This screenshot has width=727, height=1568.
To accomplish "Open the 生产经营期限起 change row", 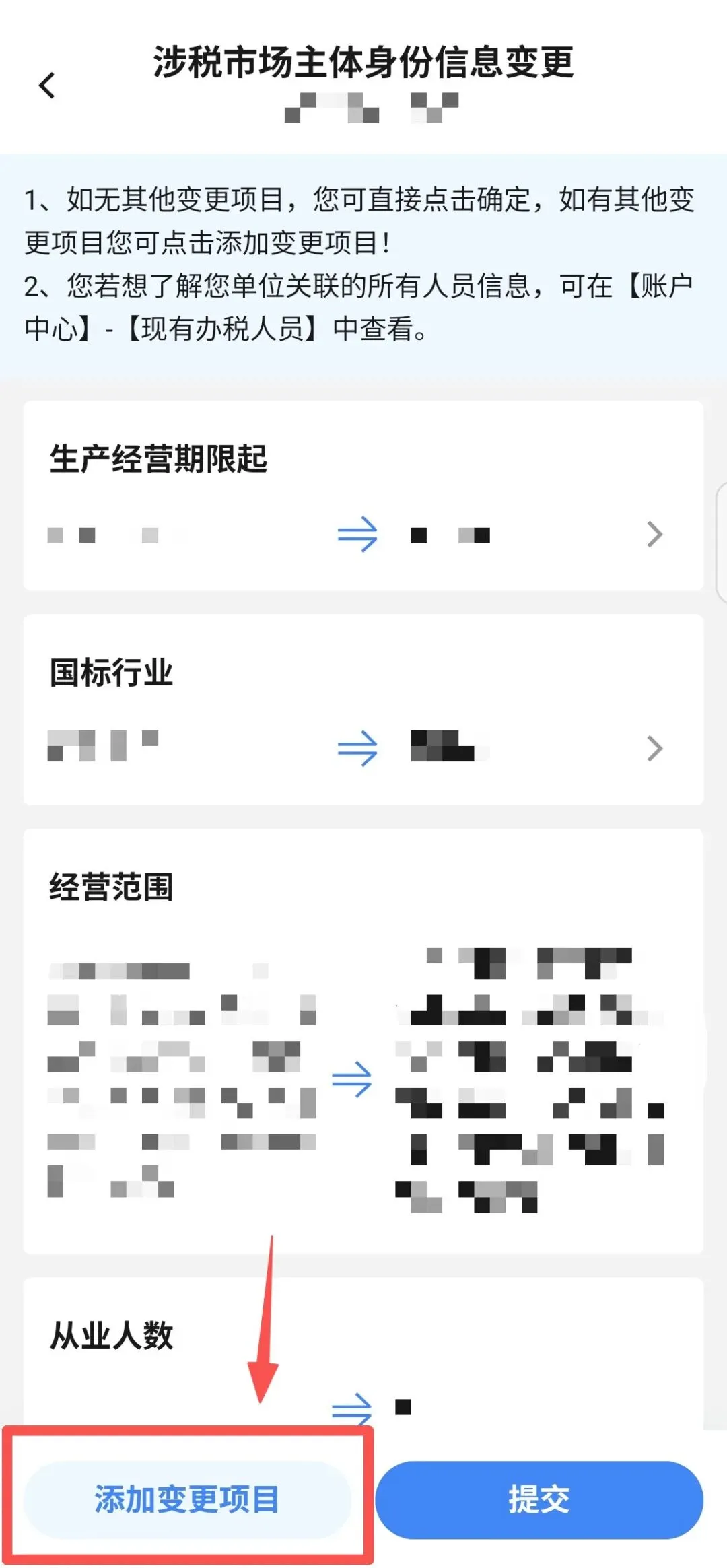I will click(x=363, y=496).
